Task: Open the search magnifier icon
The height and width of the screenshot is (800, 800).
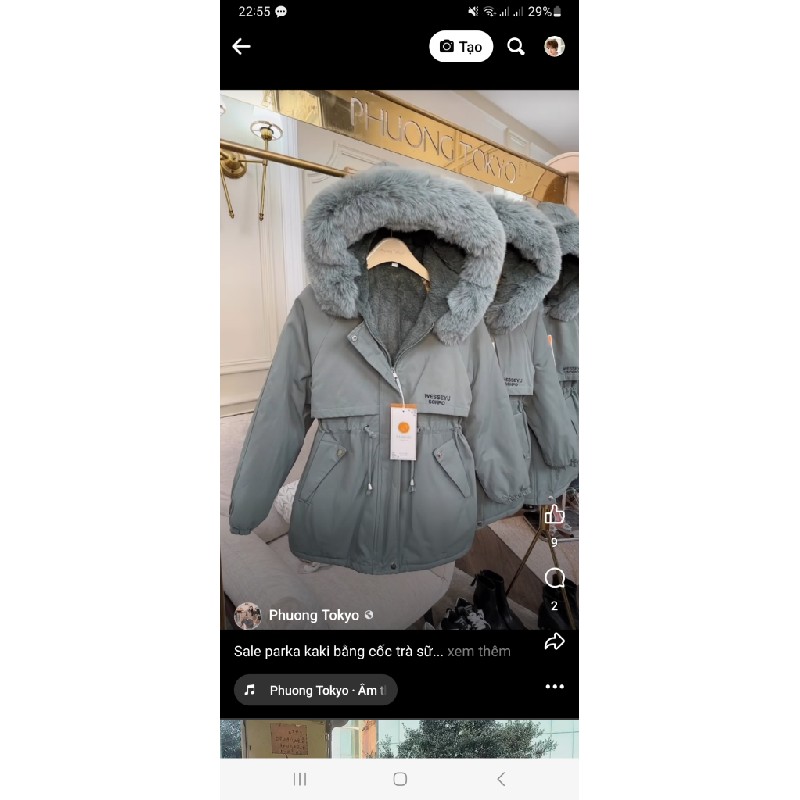Action: [516, 47]
